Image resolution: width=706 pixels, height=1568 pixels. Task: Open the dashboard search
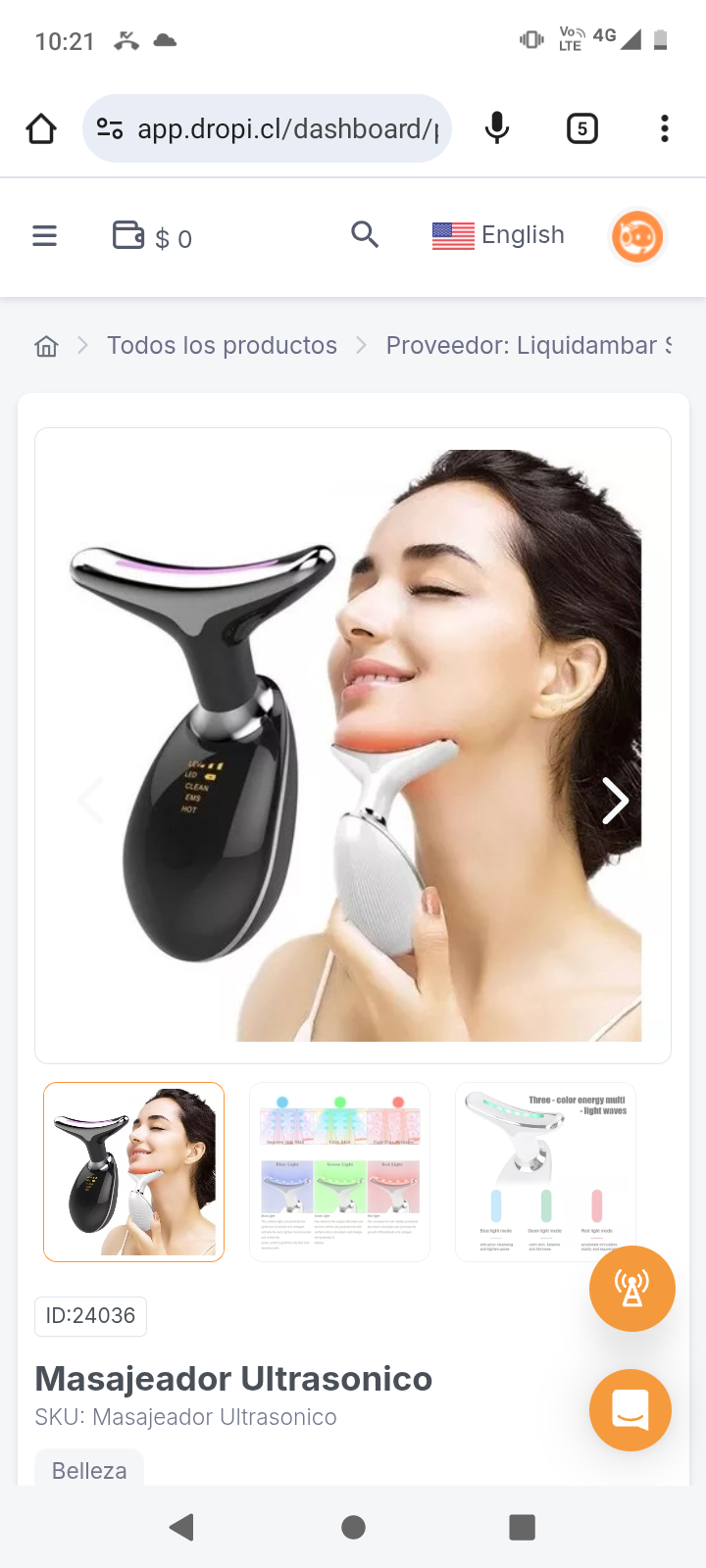click(365, 235)
